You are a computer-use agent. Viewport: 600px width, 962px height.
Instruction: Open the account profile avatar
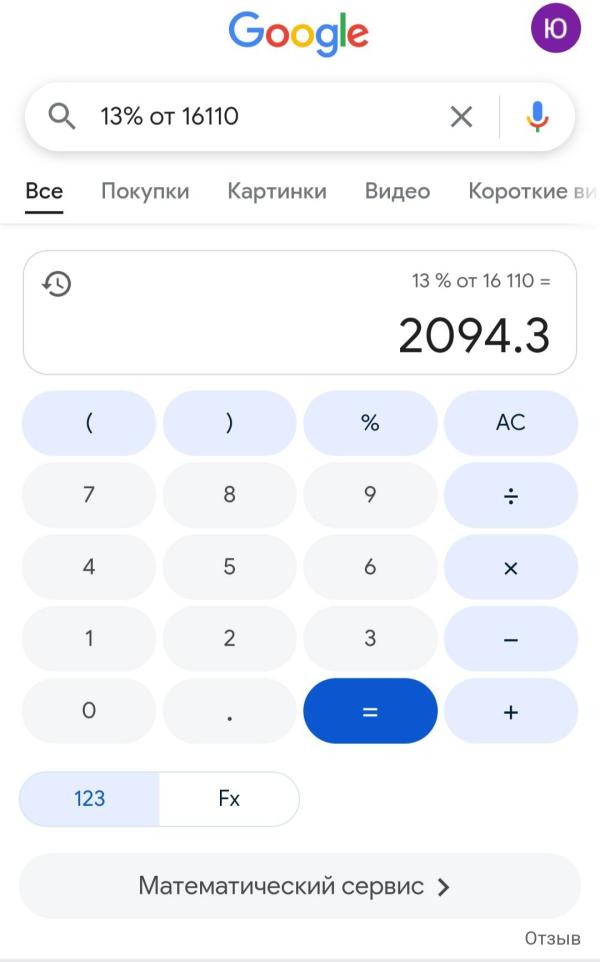(555, 29)
